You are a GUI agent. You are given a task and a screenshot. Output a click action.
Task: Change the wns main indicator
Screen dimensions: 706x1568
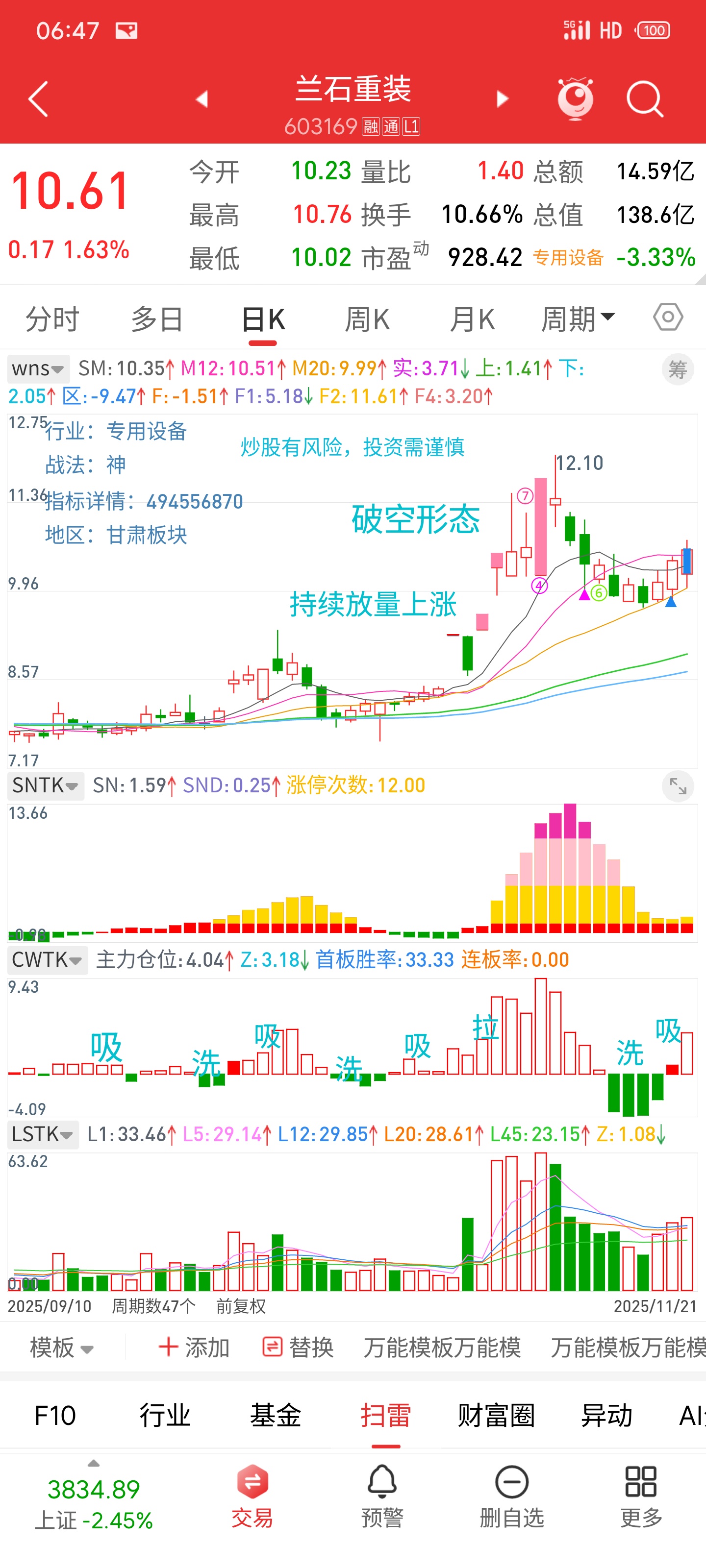pos(38,369)
